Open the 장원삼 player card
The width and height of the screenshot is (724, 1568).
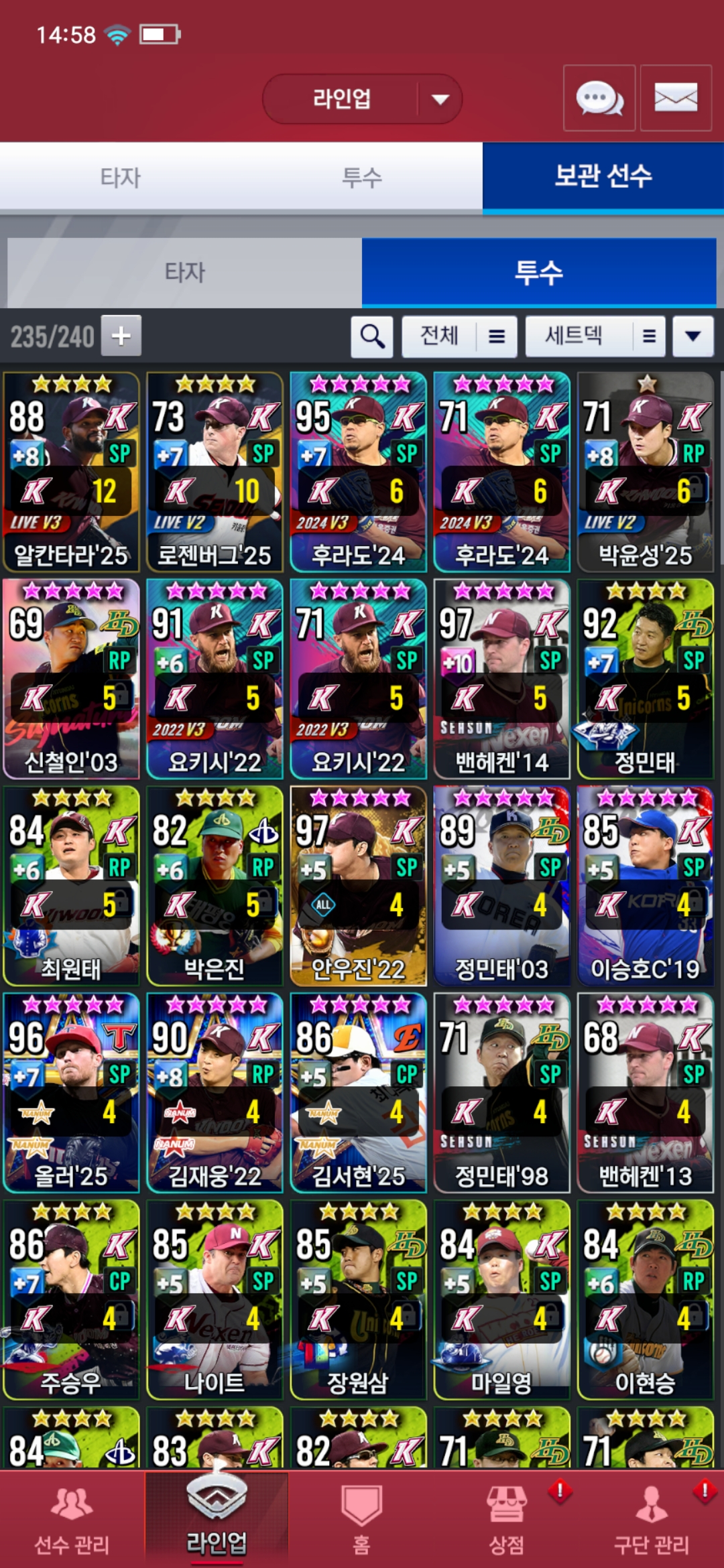[x=358, y=1300]
